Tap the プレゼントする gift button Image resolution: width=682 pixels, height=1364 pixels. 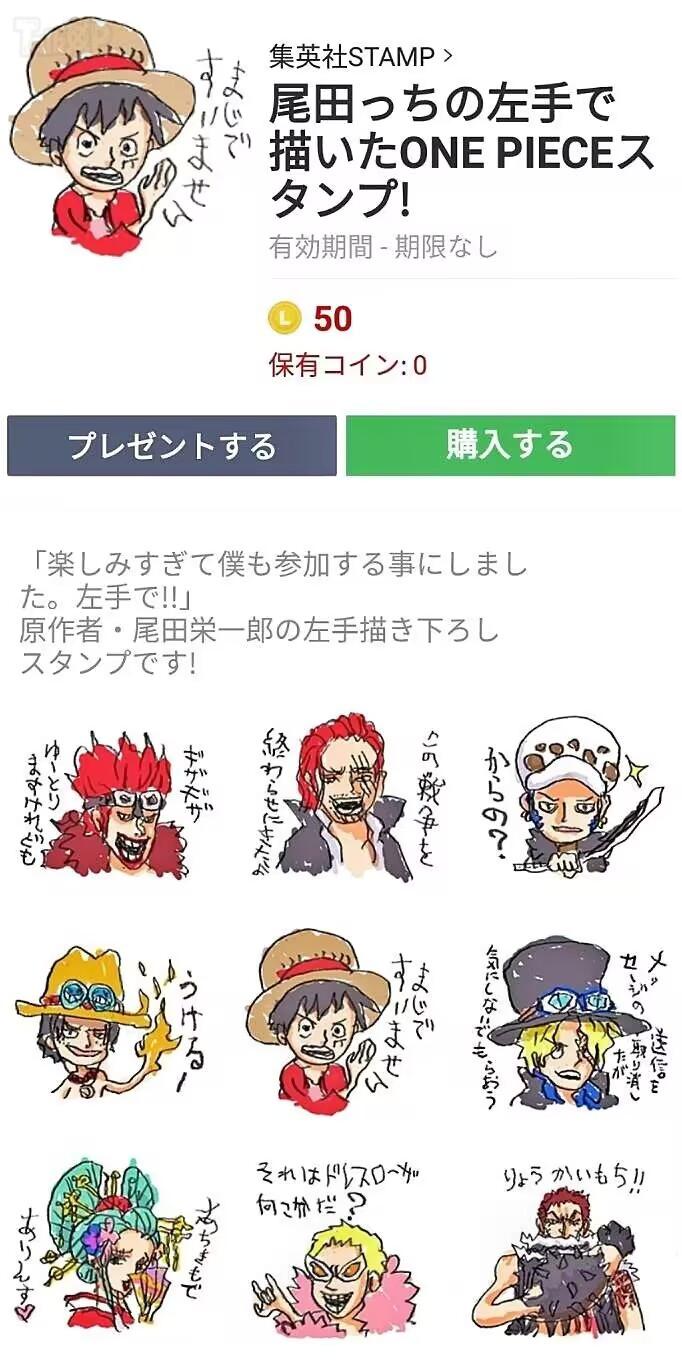pos(172,446)
